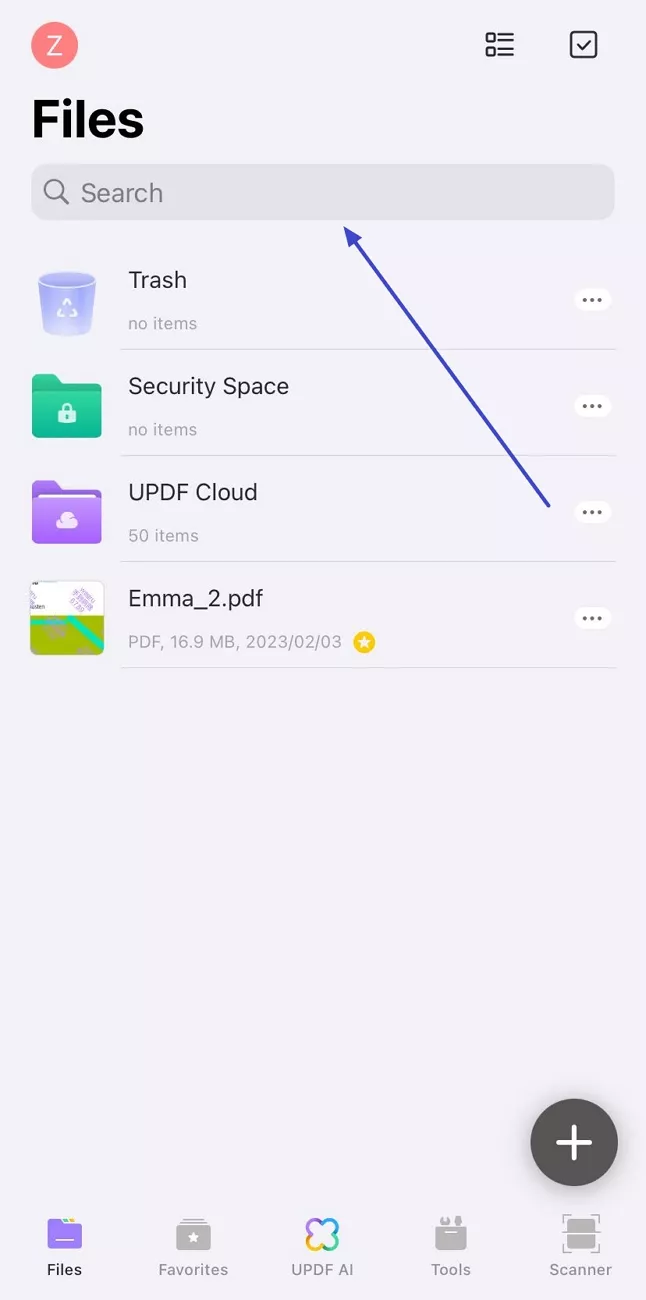Select the Files tab

[x=65, y=1247]
